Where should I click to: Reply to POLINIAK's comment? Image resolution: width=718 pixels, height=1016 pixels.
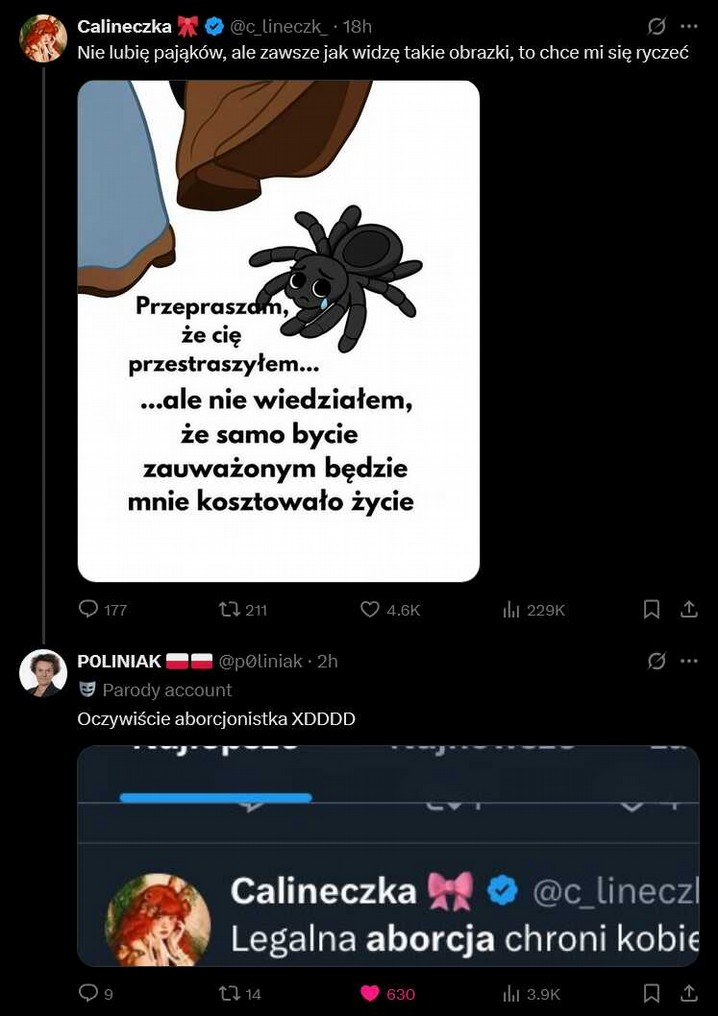(x=89, y=993)
